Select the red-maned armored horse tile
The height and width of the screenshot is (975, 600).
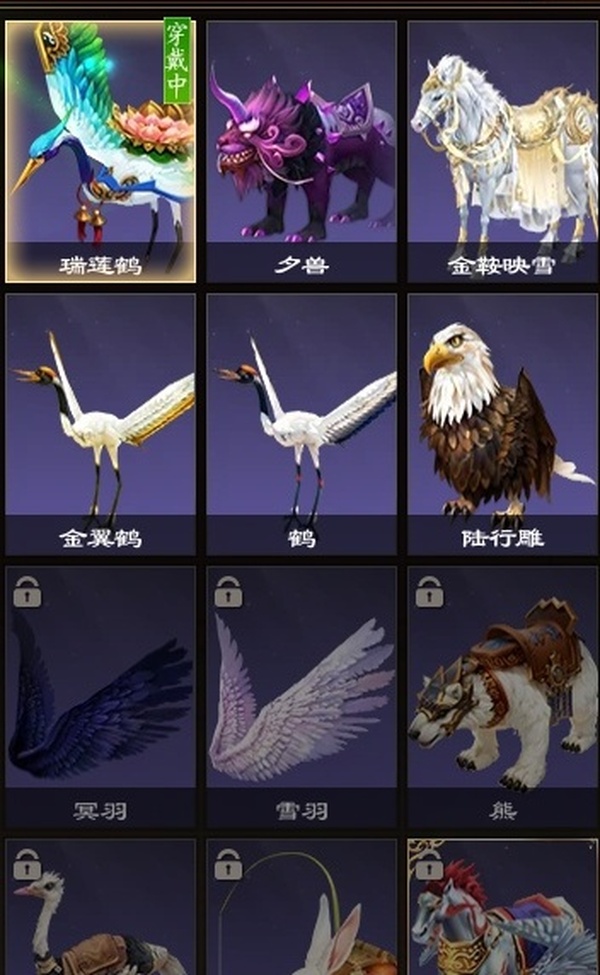pyautogui.click(x=502, y=910)
